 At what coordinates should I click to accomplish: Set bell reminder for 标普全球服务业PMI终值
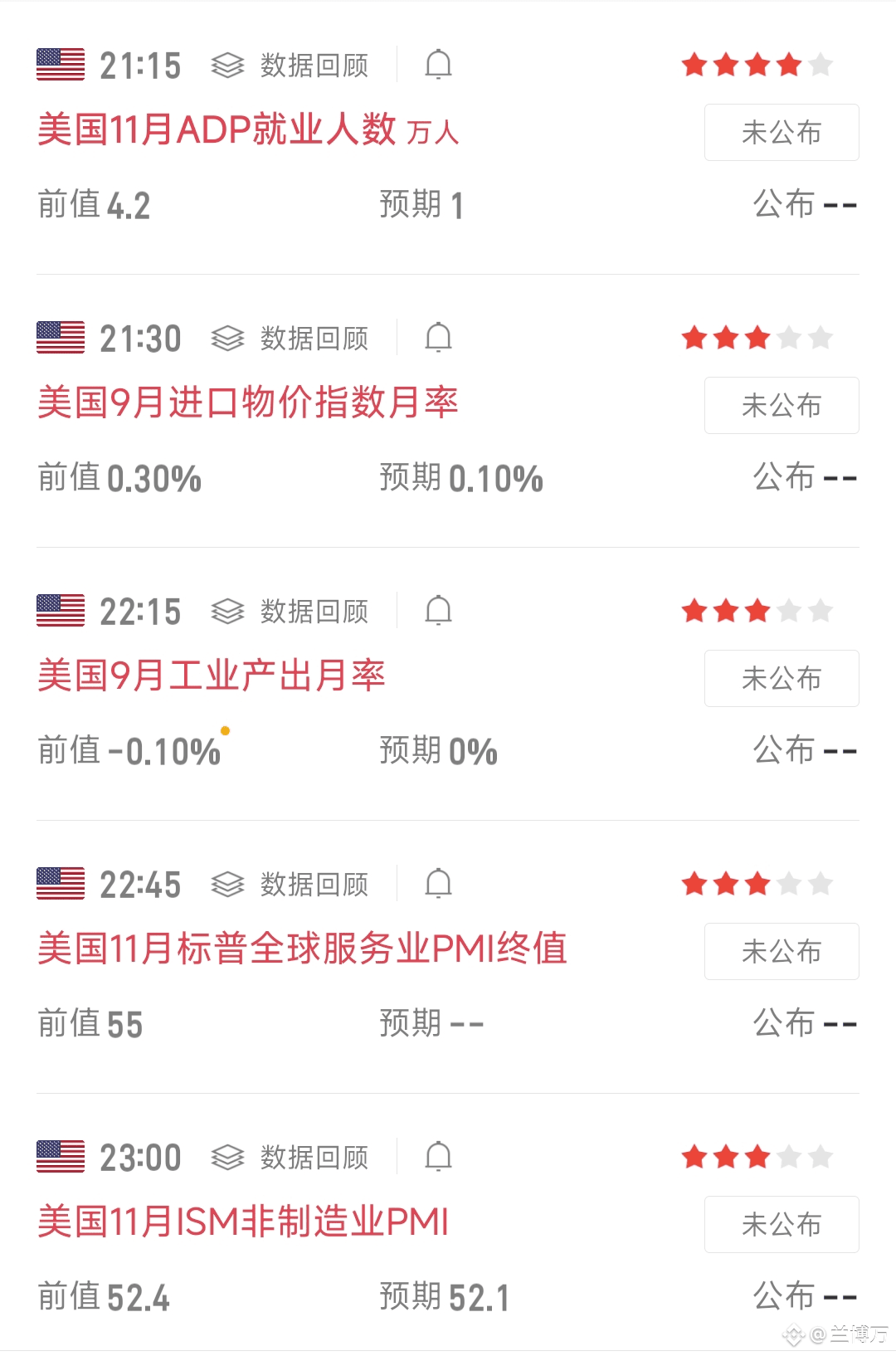pyautogui.click(x=438, y=884)
